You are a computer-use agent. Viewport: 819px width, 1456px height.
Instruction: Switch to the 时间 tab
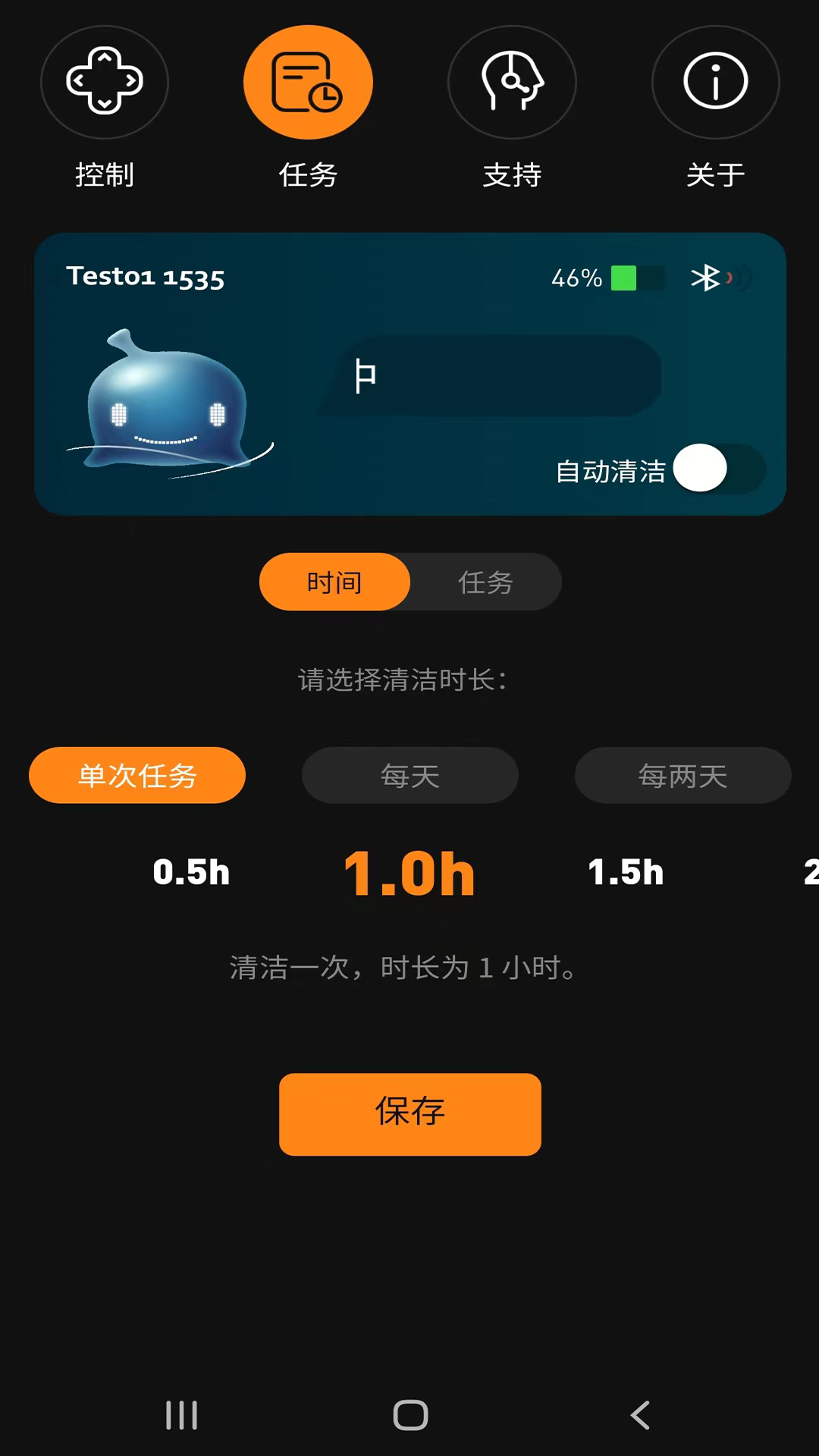(x=334, y=582)
